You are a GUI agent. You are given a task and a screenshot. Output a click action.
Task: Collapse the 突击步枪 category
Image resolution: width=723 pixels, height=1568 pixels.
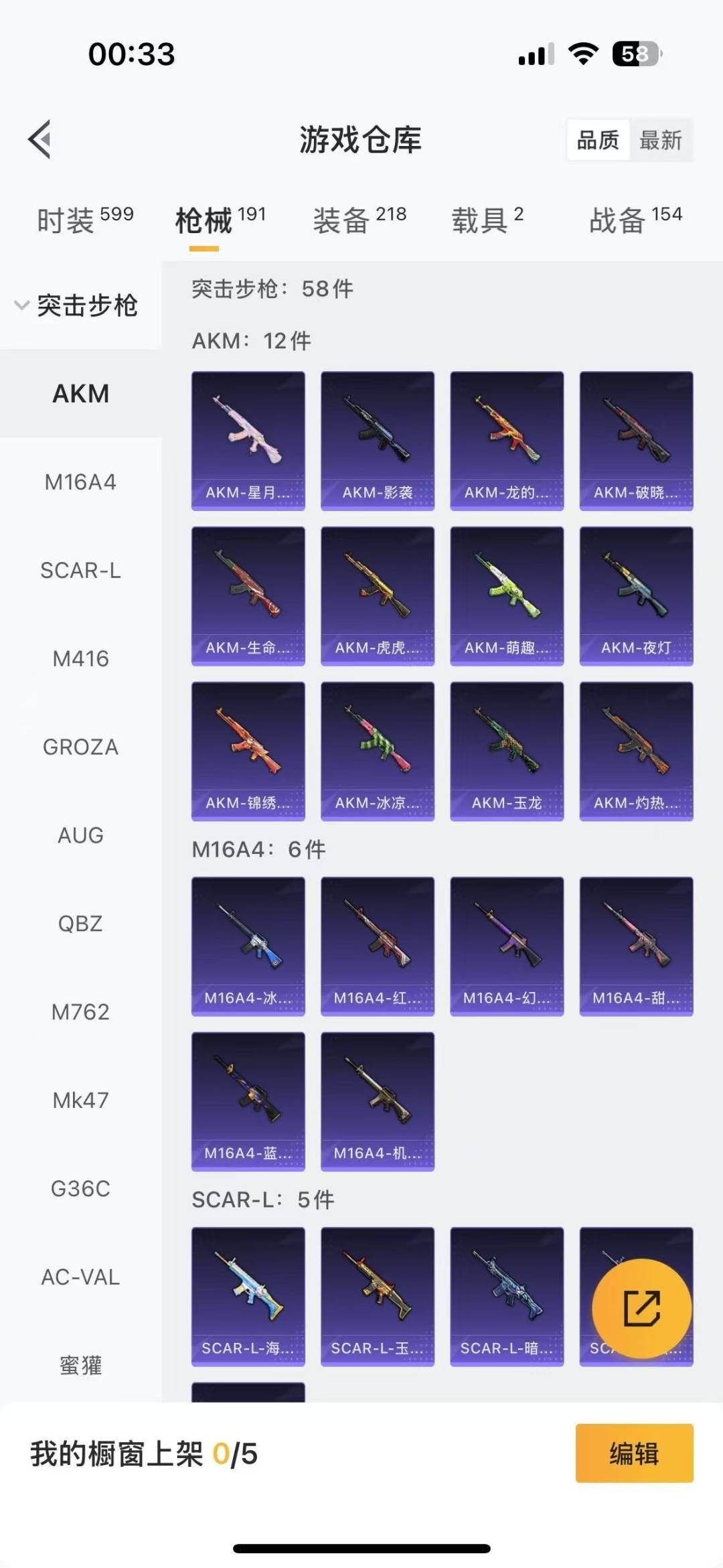(x=76, y=305)
